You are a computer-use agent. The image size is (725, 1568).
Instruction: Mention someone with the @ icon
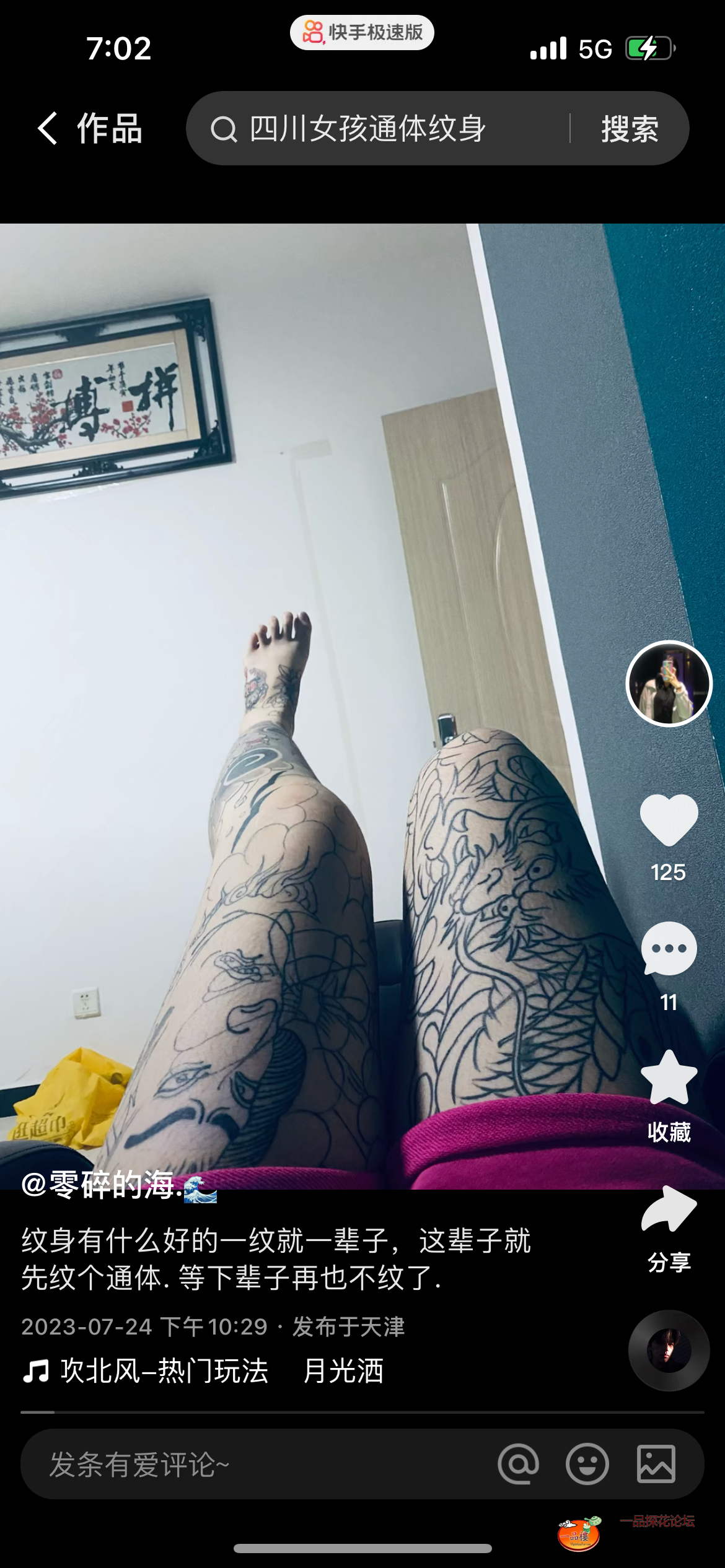tap(518, 1465)
